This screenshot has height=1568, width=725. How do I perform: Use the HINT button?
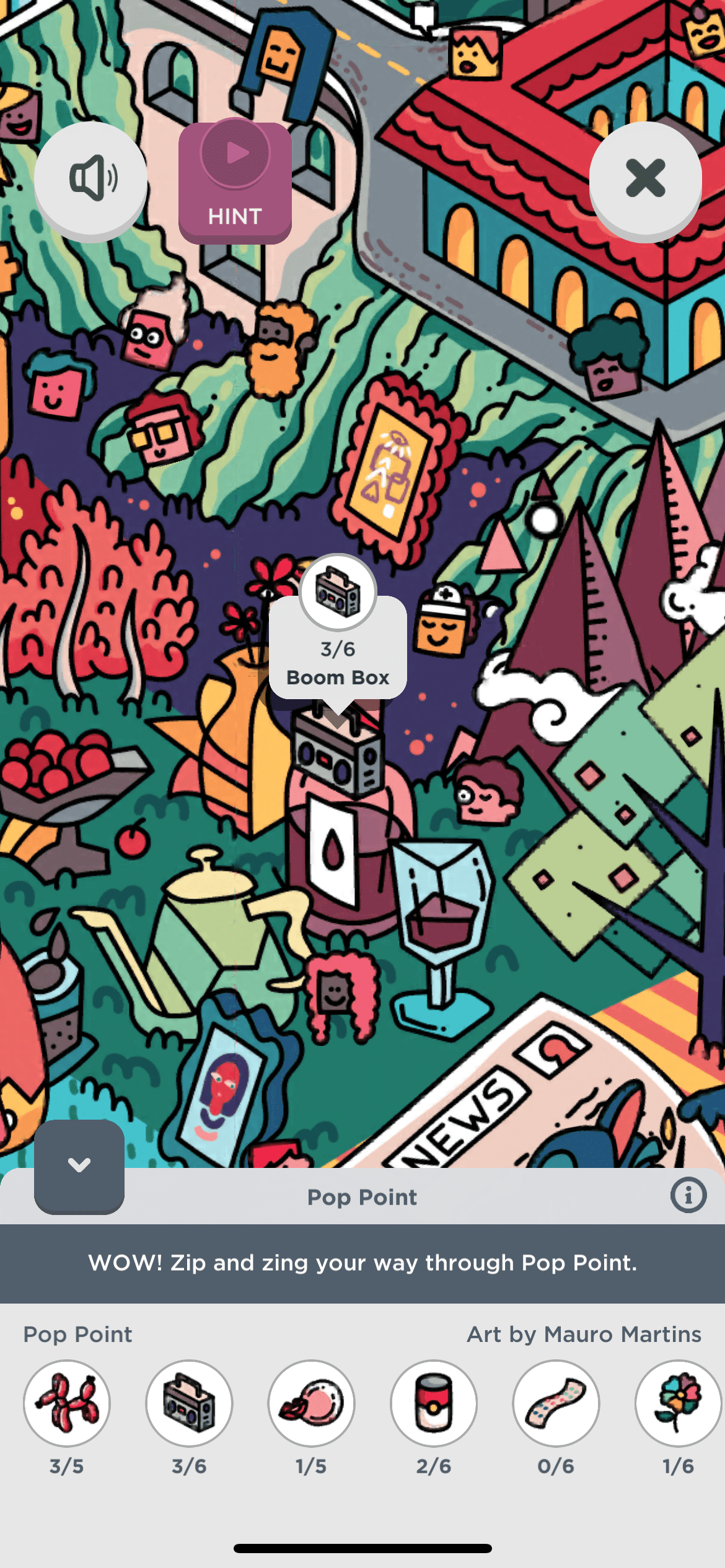point(235,181)
